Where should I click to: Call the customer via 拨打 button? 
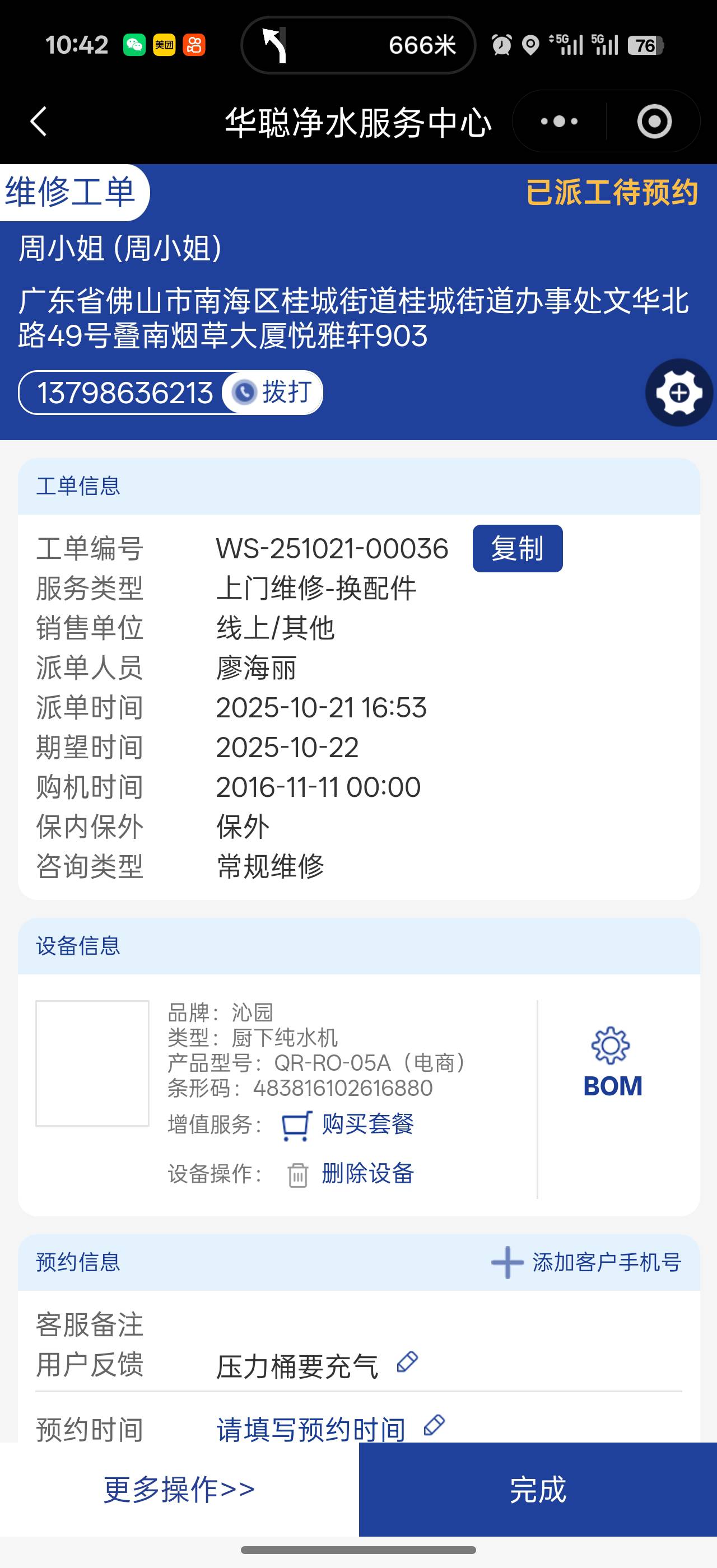[273, 393]
